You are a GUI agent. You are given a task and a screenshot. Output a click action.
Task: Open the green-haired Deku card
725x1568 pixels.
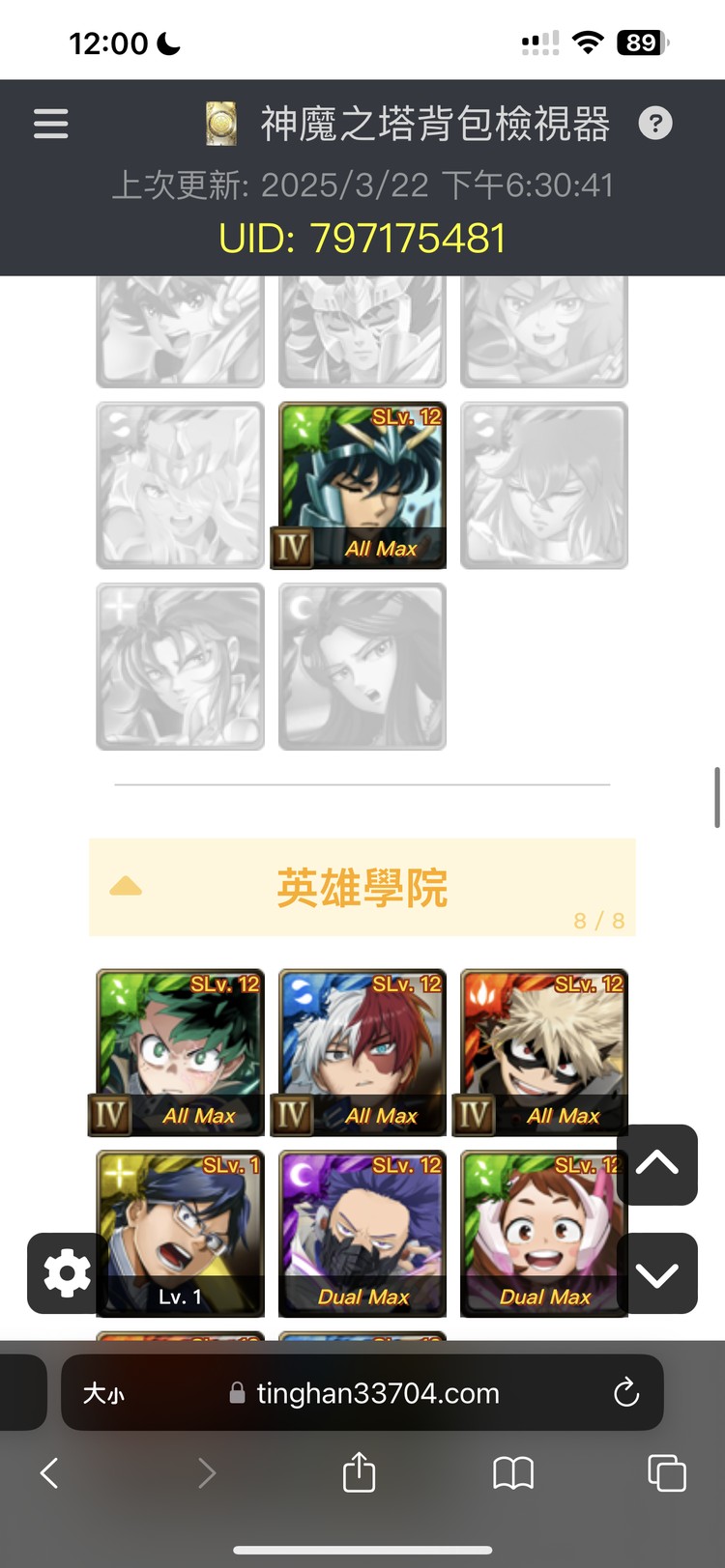pyautogui.click(x=180, y=1051)
